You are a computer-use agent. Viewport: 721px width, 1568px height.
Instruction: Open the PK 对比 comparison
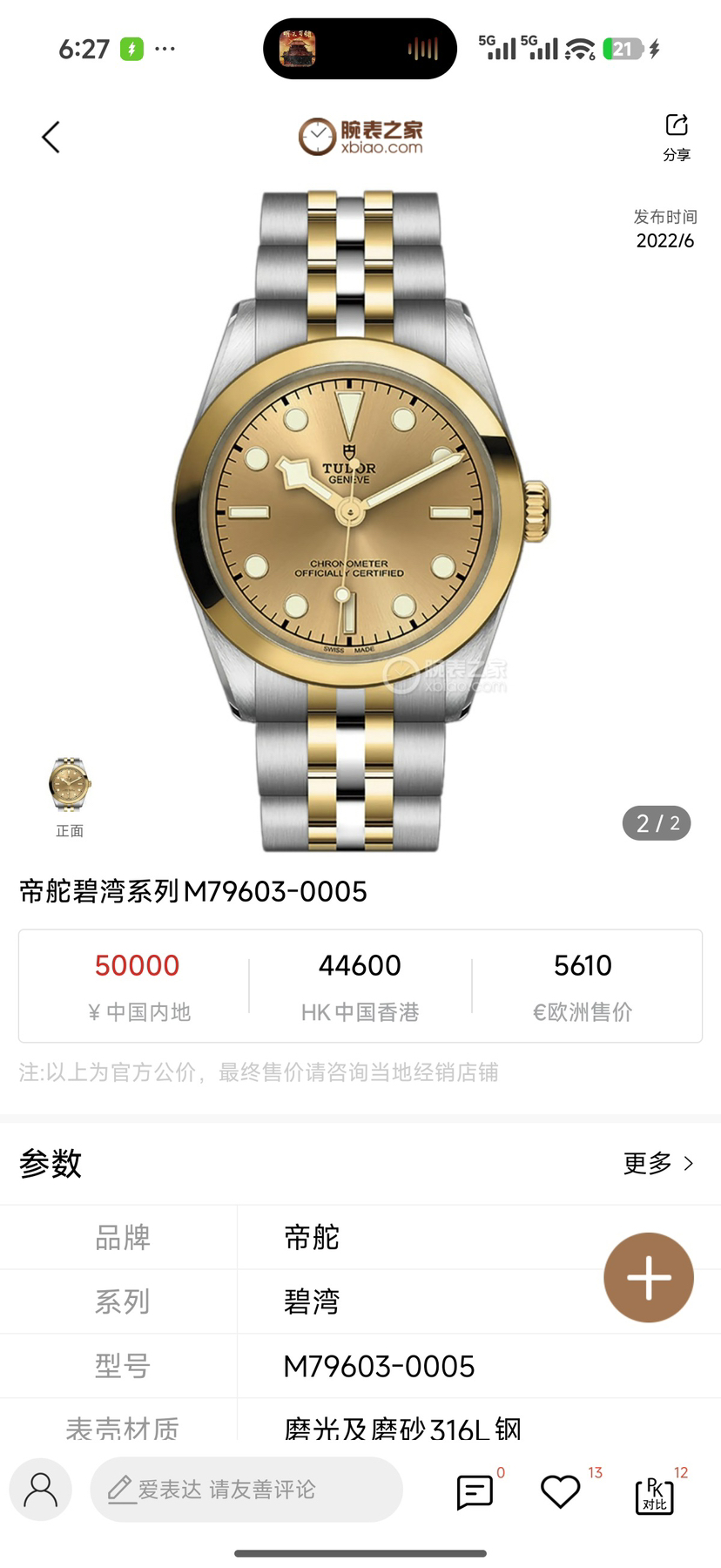tap(655, 1495)
